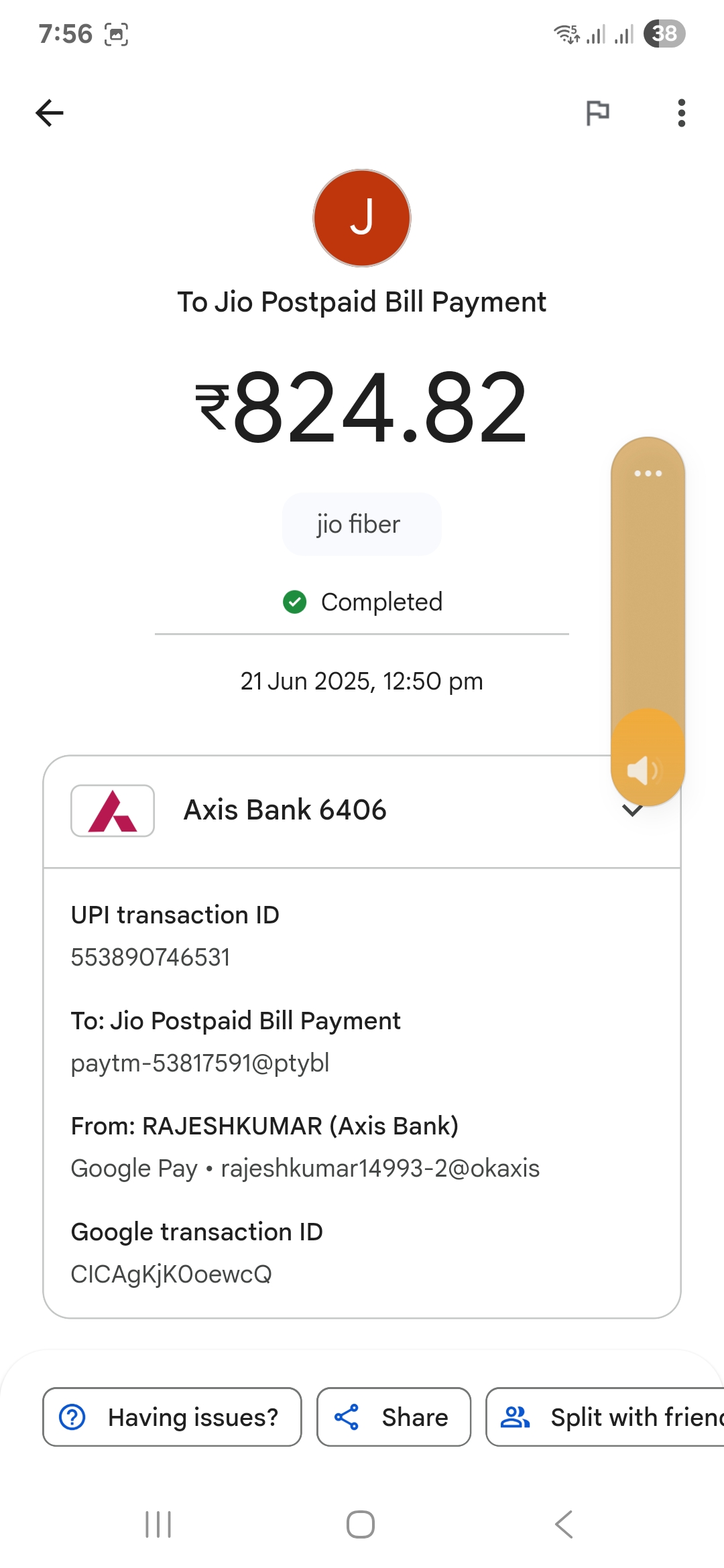Image resolution: width=724 pixels, height=1568 pixels.
Task: Select Split with friends
Action: 605,1417
